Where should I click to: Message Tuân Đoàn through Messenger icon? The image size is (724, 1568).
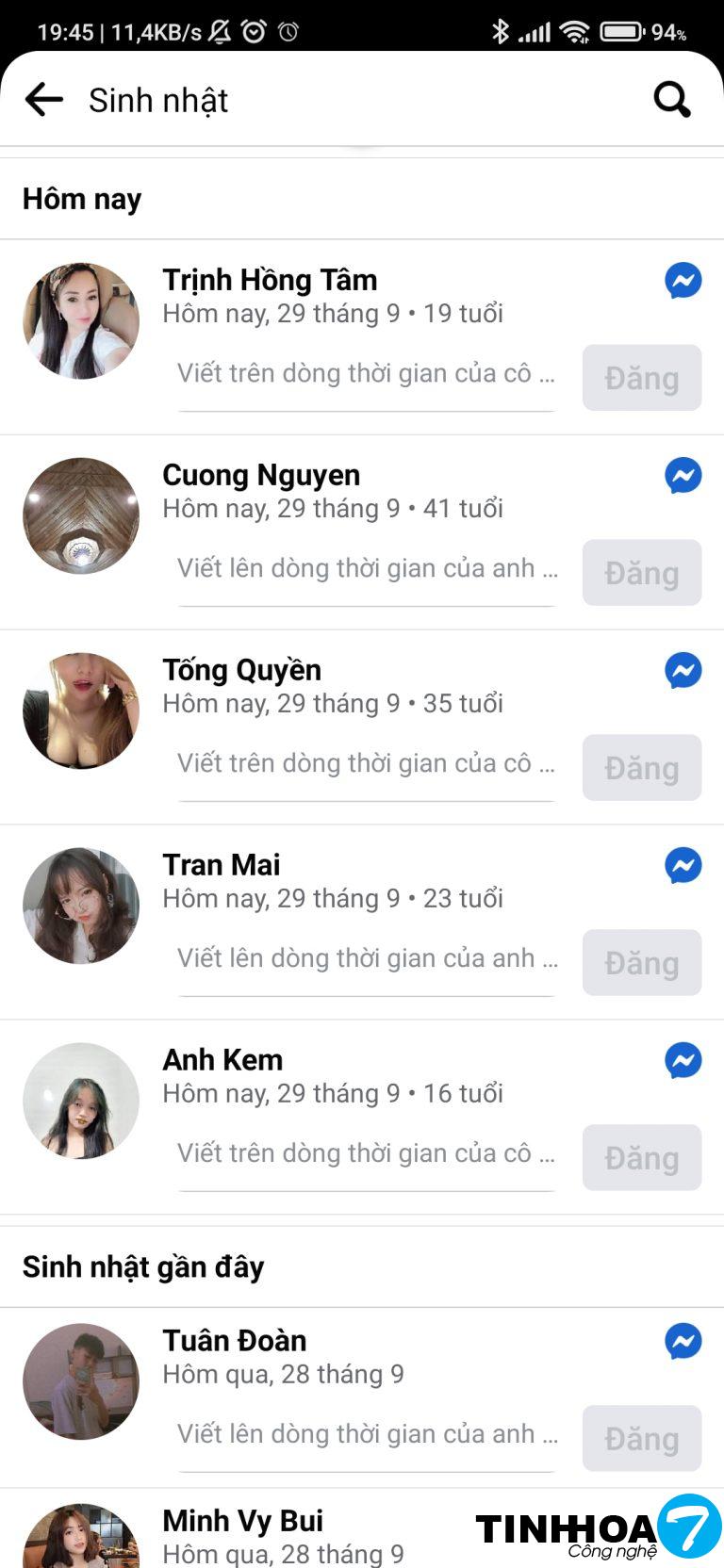click(x=683, y=1341)
